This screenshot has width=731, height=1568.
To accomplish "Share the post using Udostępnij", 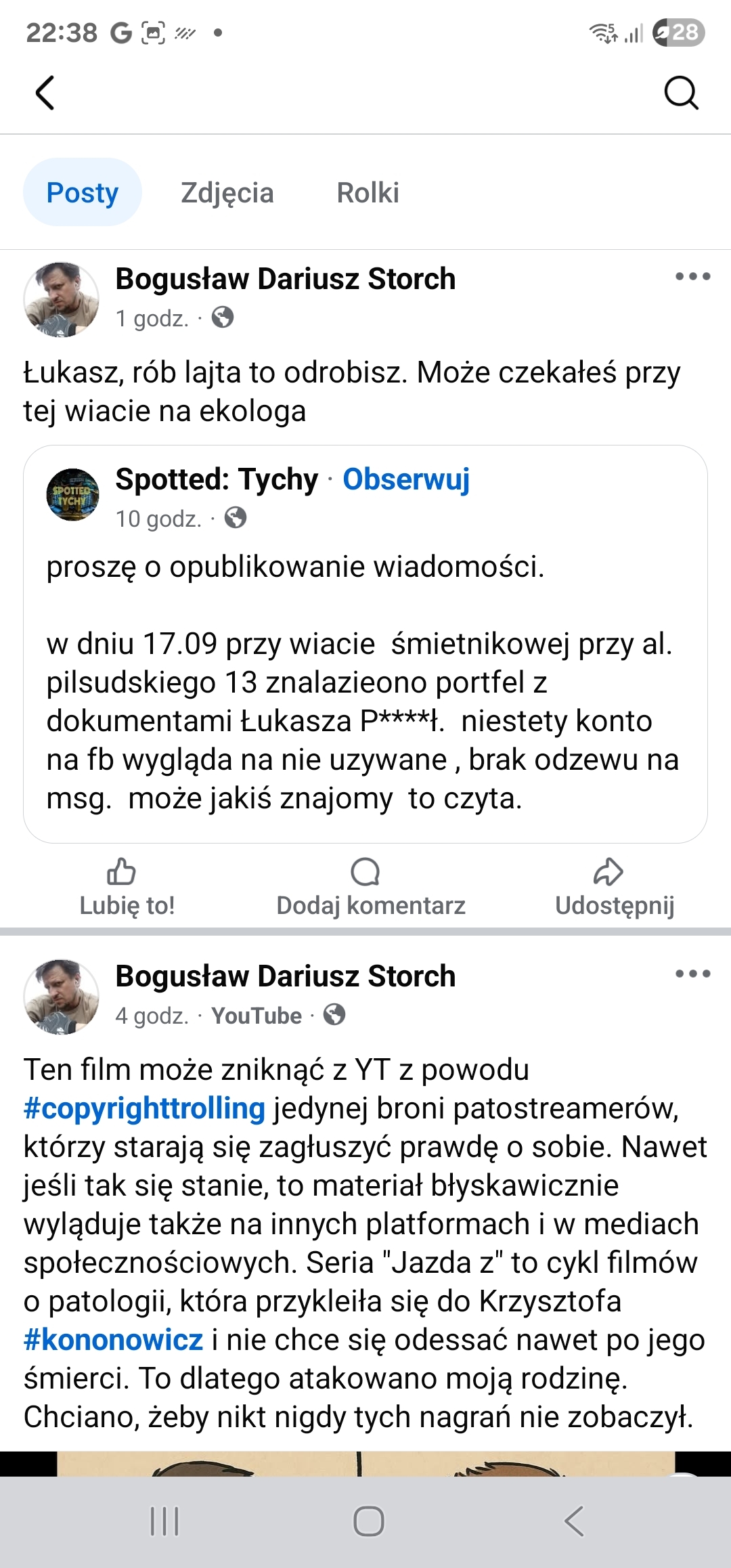I will 614,887.
